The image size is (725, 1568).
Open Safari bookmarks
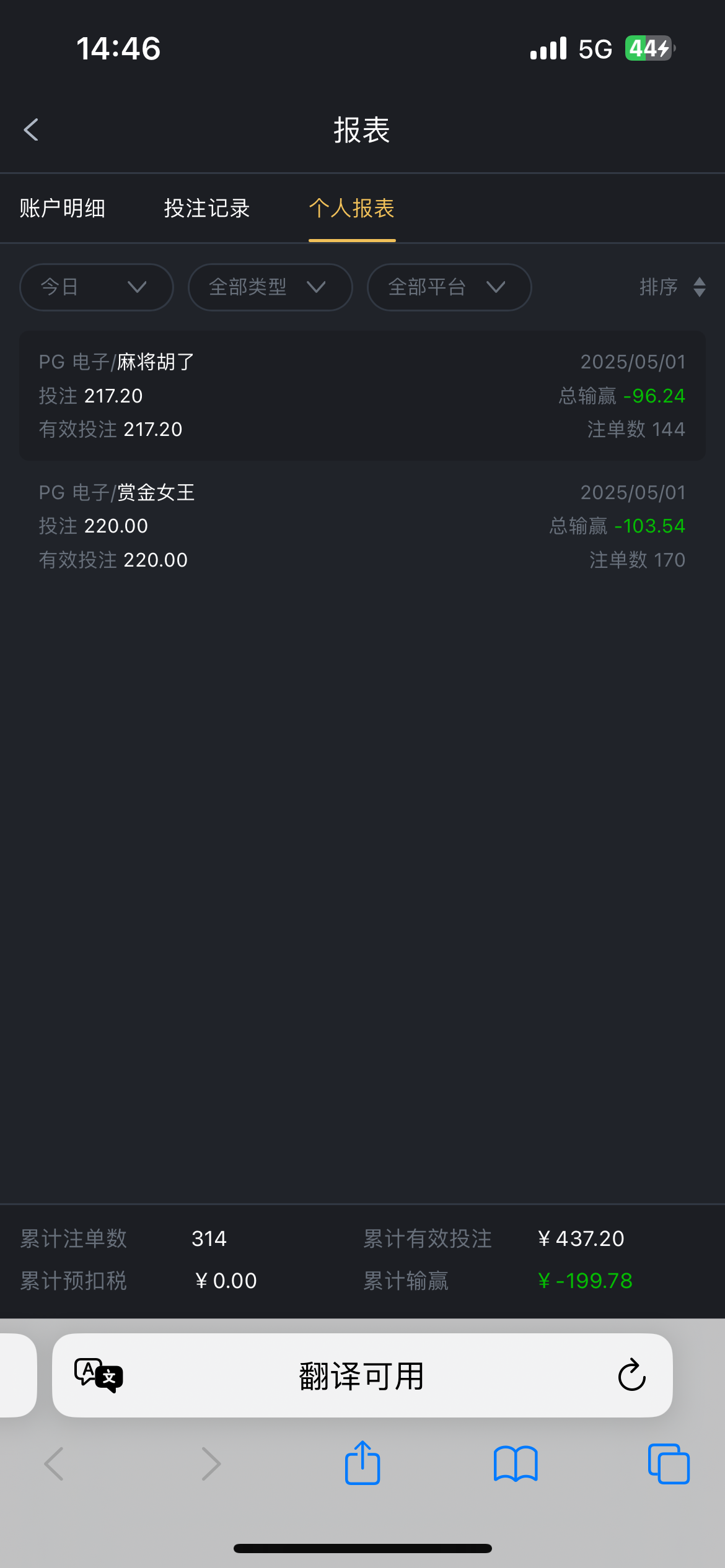pos(516,1464)
